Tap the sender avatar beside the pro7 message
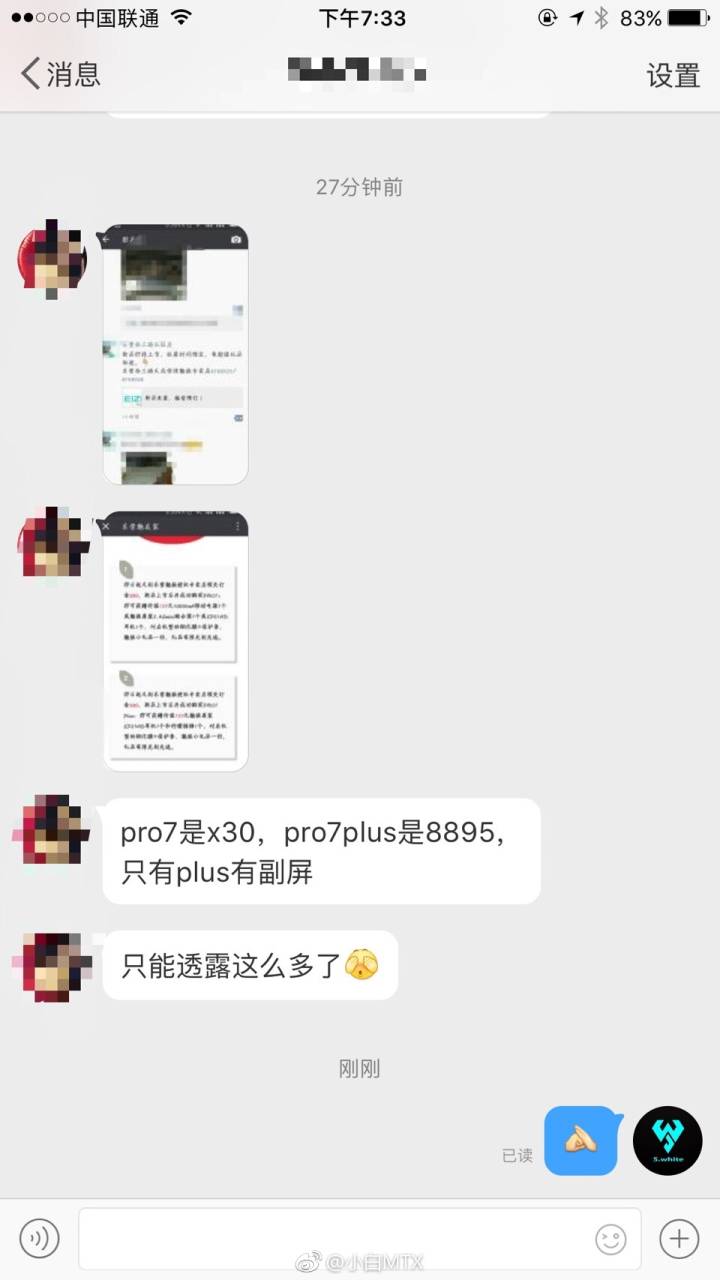This screenshot has width=720, height=1280. coord(50,830)
